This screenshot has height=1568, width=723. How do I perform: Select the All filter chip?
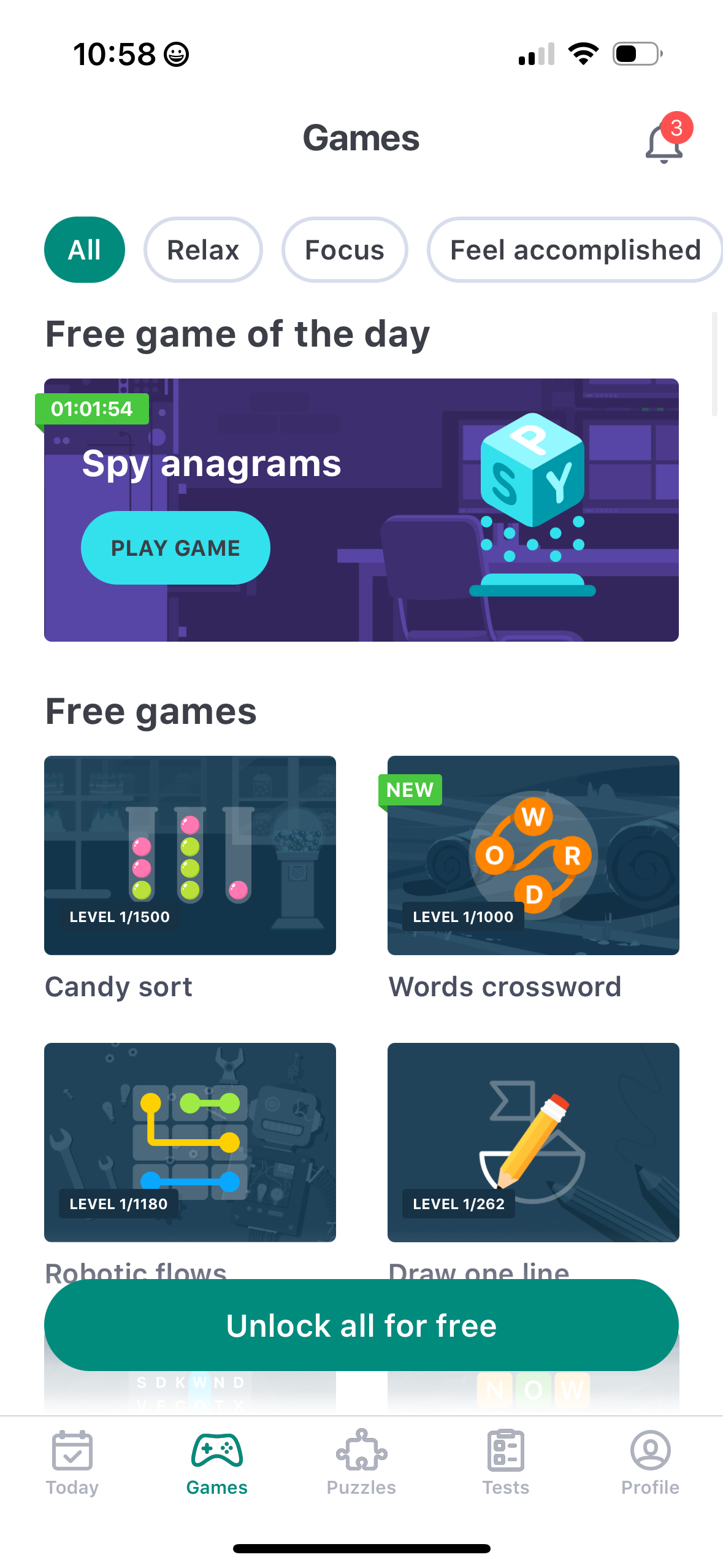pos(84,250)
